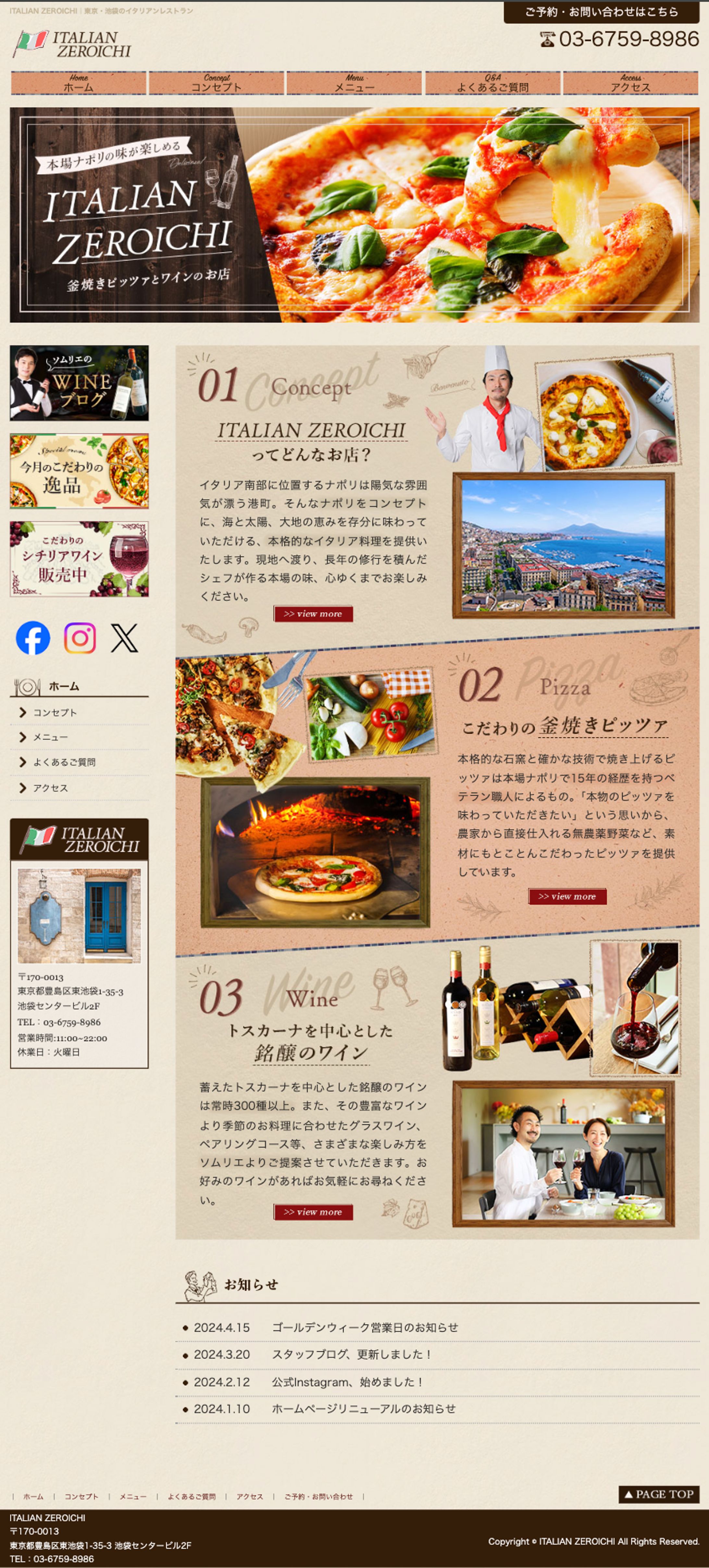The width and height of the screenshot is (709, 1568).
Task: Open よくあるご質問 in the sidebar list
Action: 64,762
